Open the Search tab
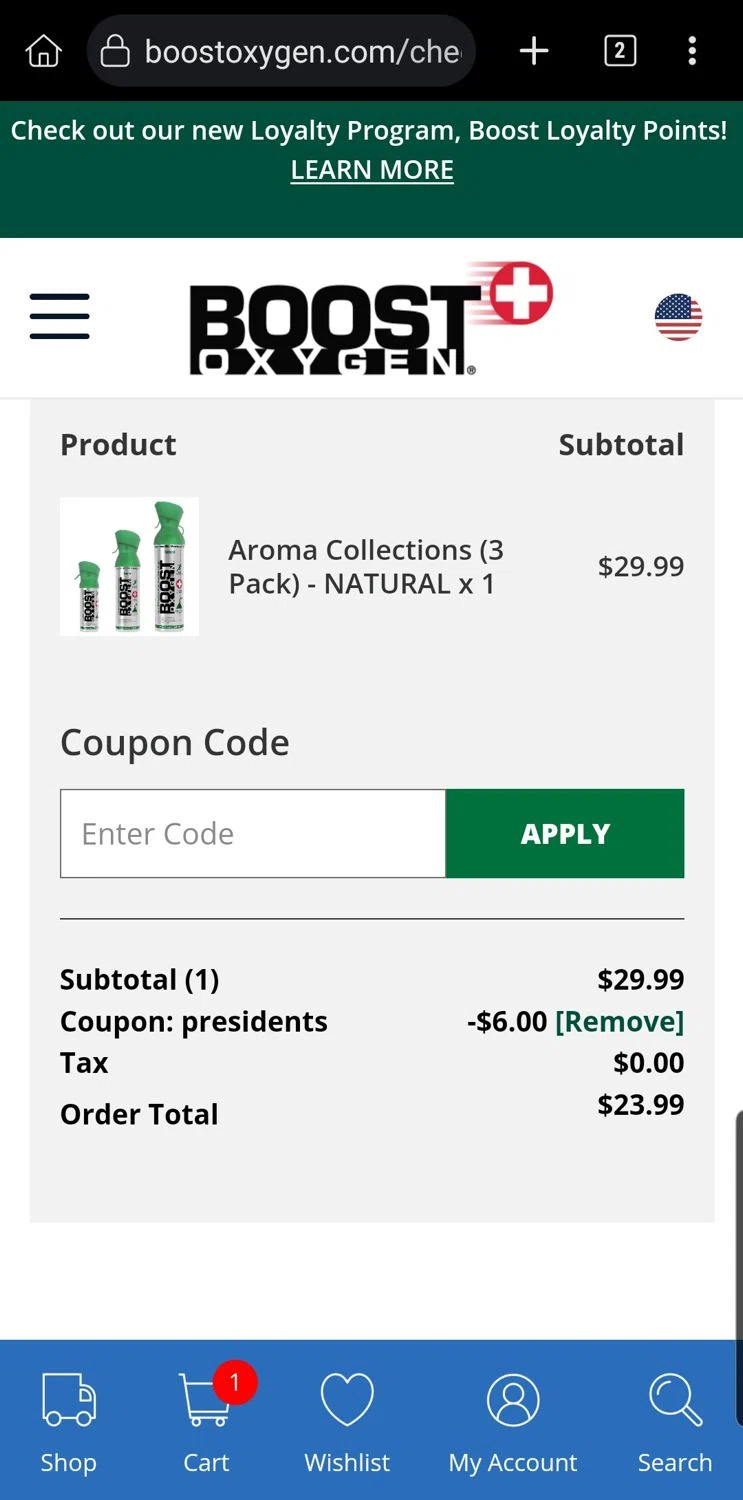 pos(675,1422)
